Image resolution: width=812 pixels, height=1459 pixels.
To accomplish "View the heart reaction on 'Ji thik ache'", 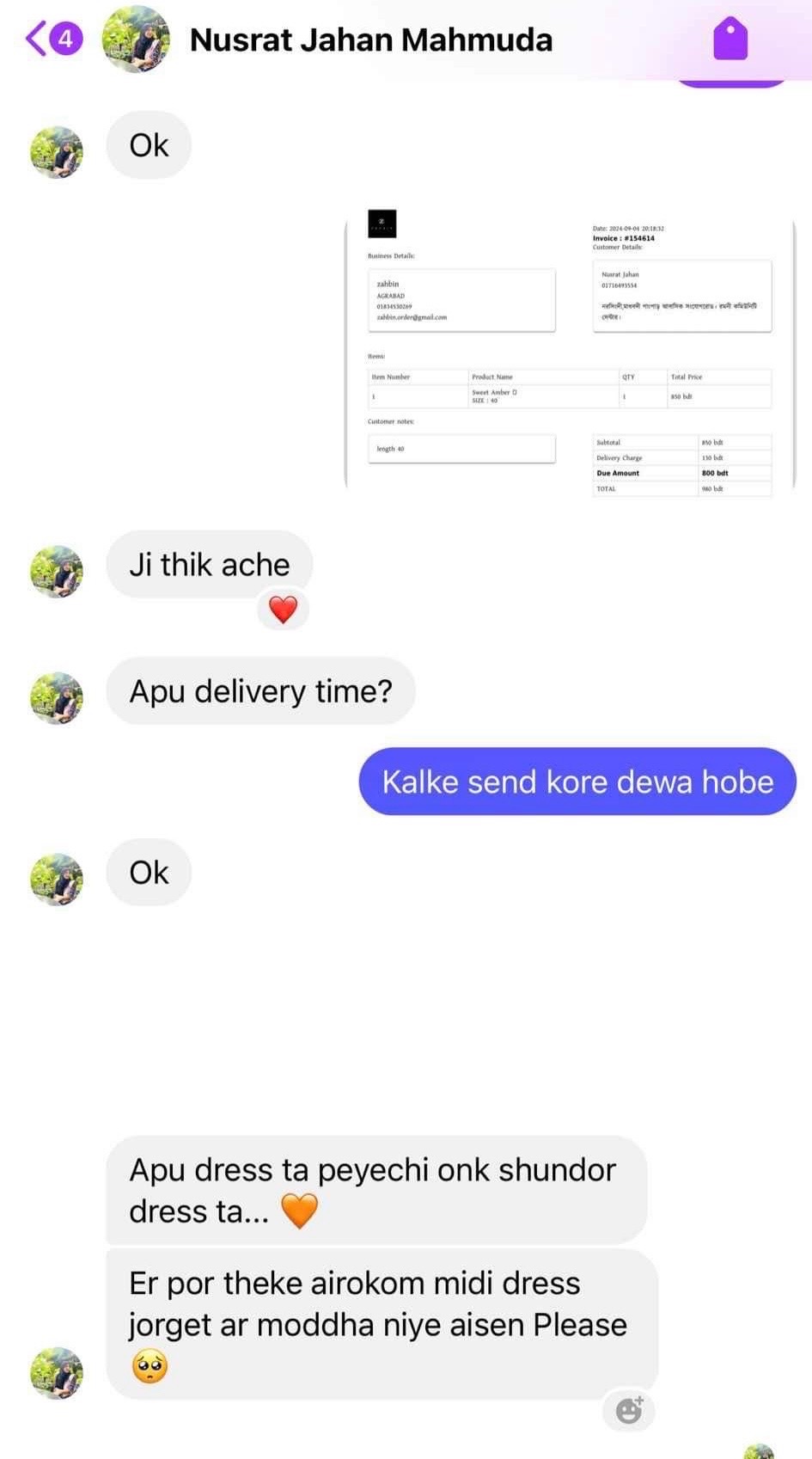I will (283, 610).
